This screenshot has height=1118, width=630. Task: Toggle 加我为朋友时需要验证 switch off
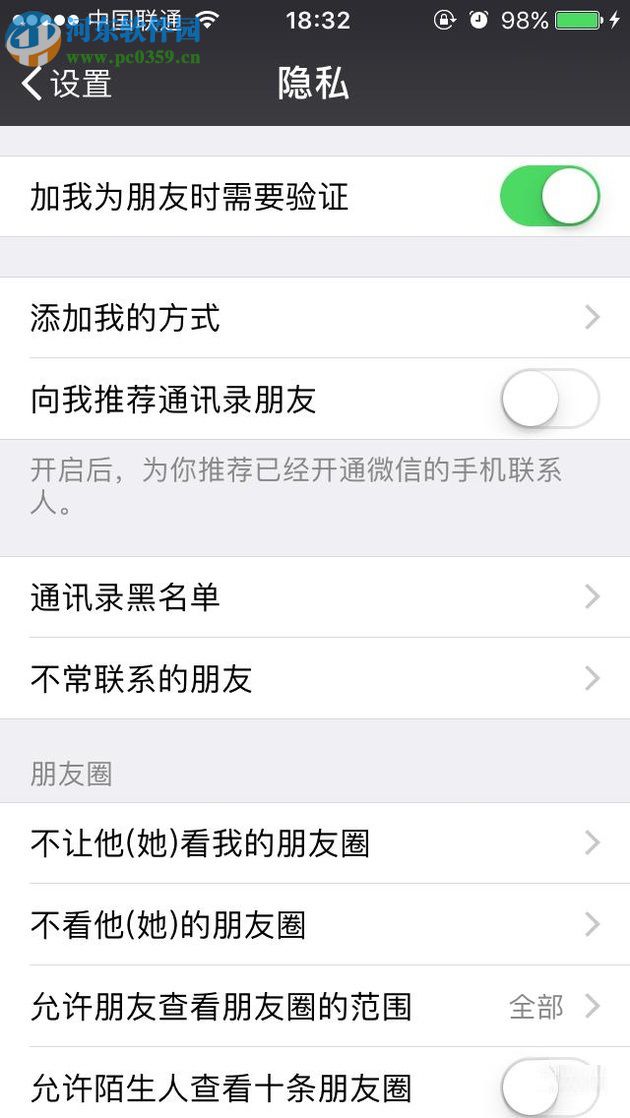point(549,196)
